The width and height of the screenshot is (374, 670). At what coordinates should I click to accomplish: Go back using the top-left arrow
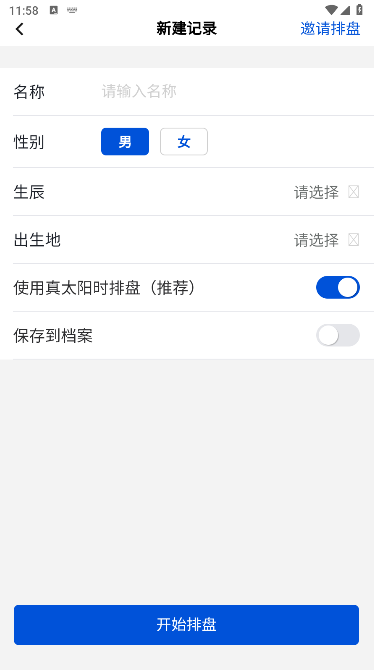(20, 29)
